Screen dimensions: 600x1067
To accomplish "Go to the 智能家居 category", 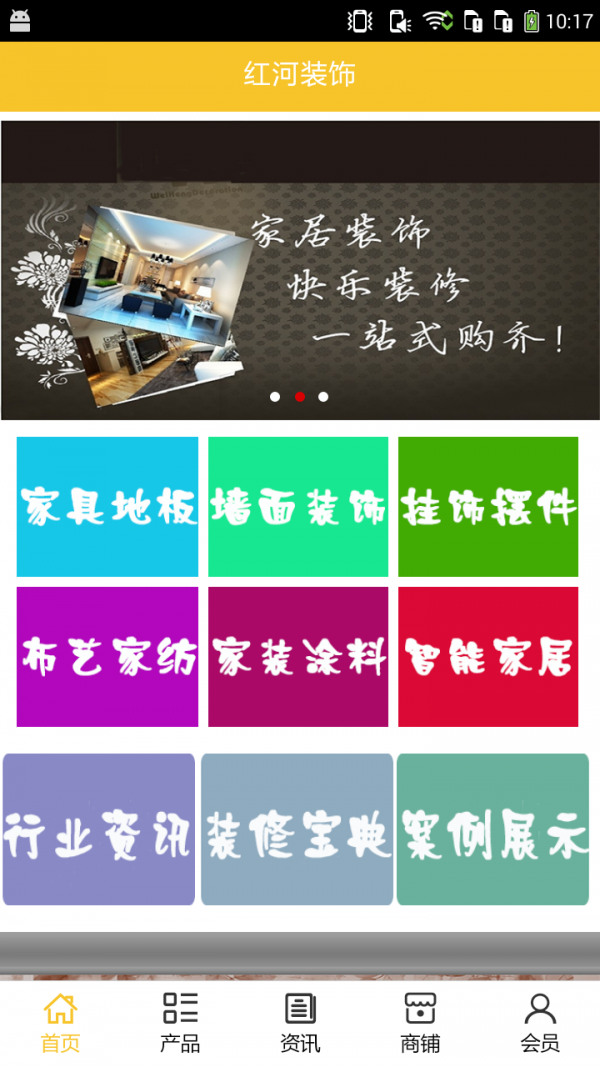I will click(x=488, y=657).
